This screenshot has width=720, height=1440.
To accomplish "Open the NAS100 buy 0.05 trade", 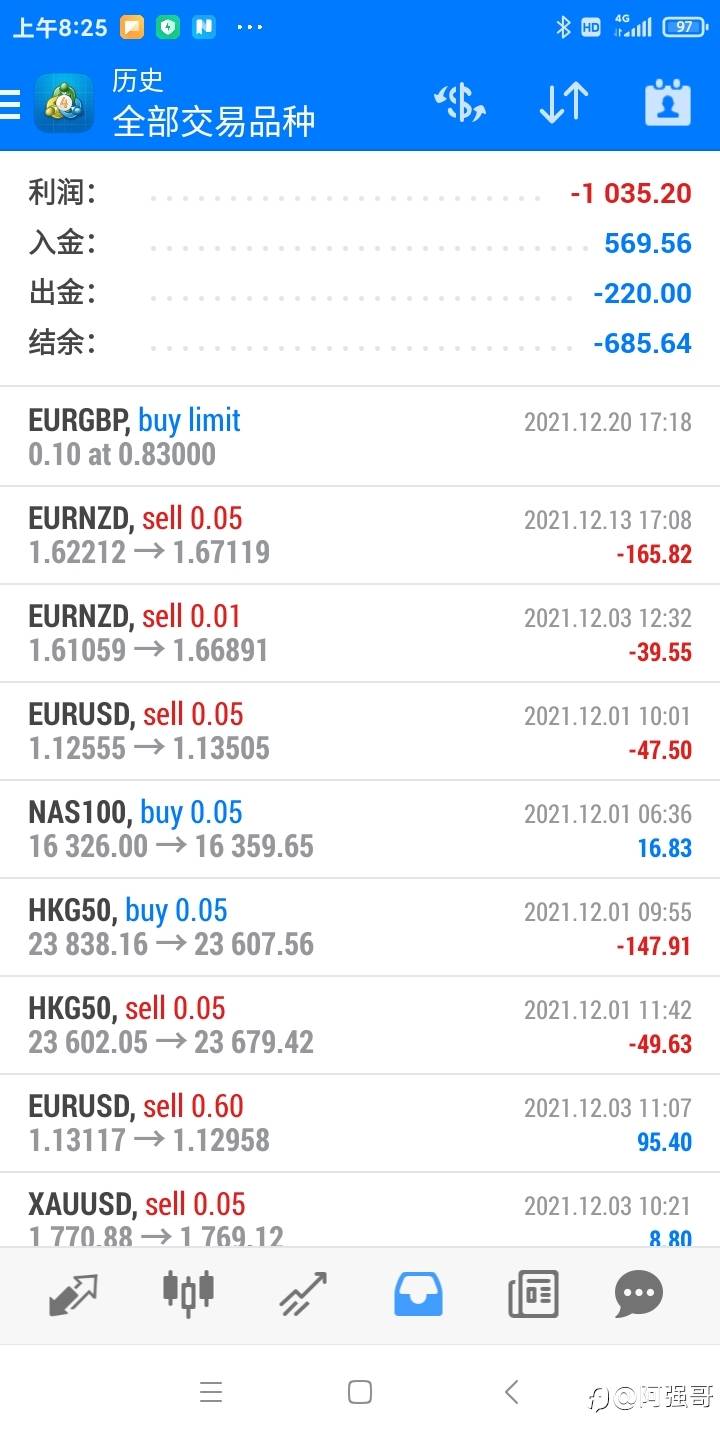I will click(360, 829).
